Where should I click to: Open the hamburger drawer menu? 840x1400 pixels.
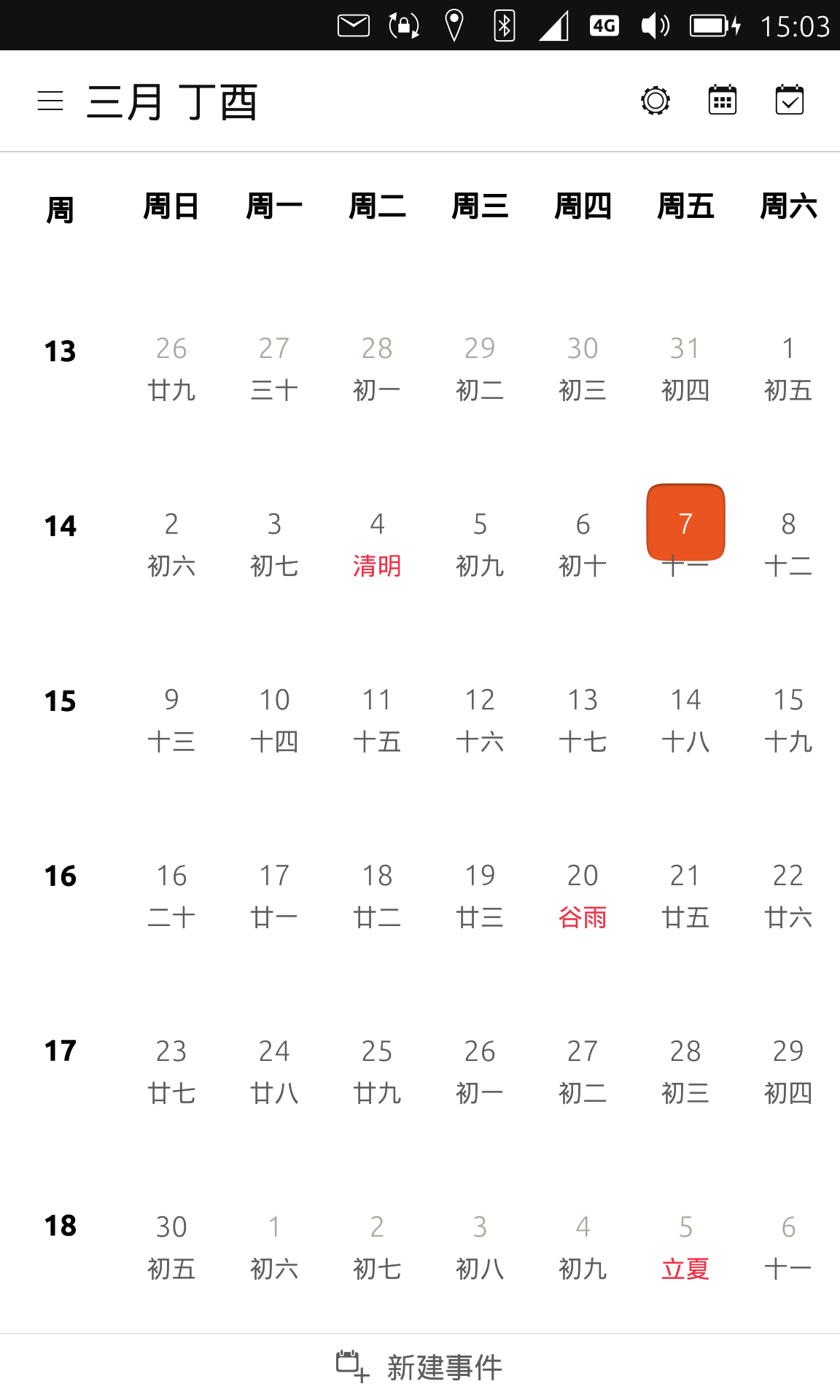[x=50, y=101]
